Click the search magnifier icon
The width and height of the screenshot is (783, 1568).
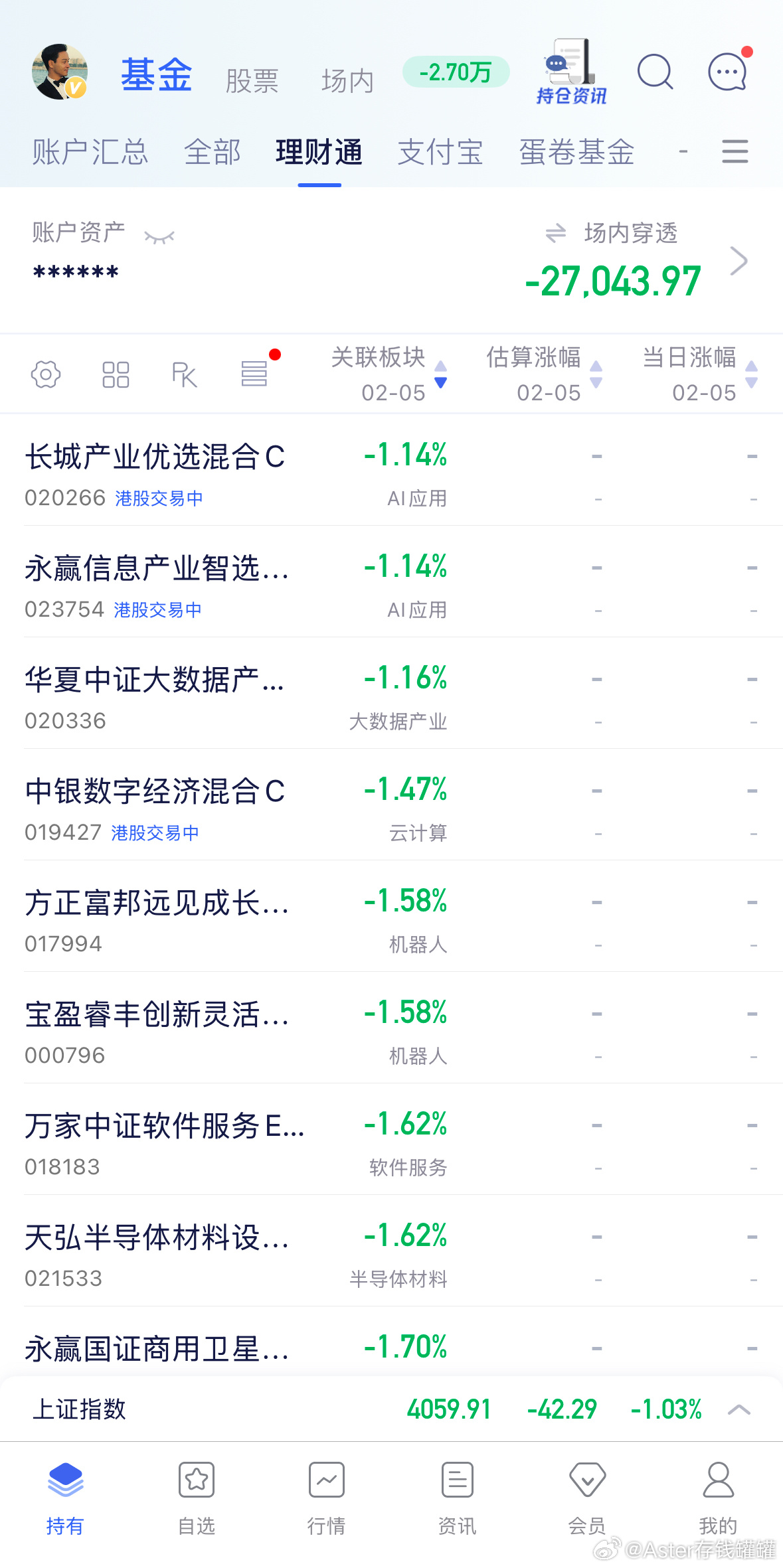pyautogui.click(x=655, y=72)
